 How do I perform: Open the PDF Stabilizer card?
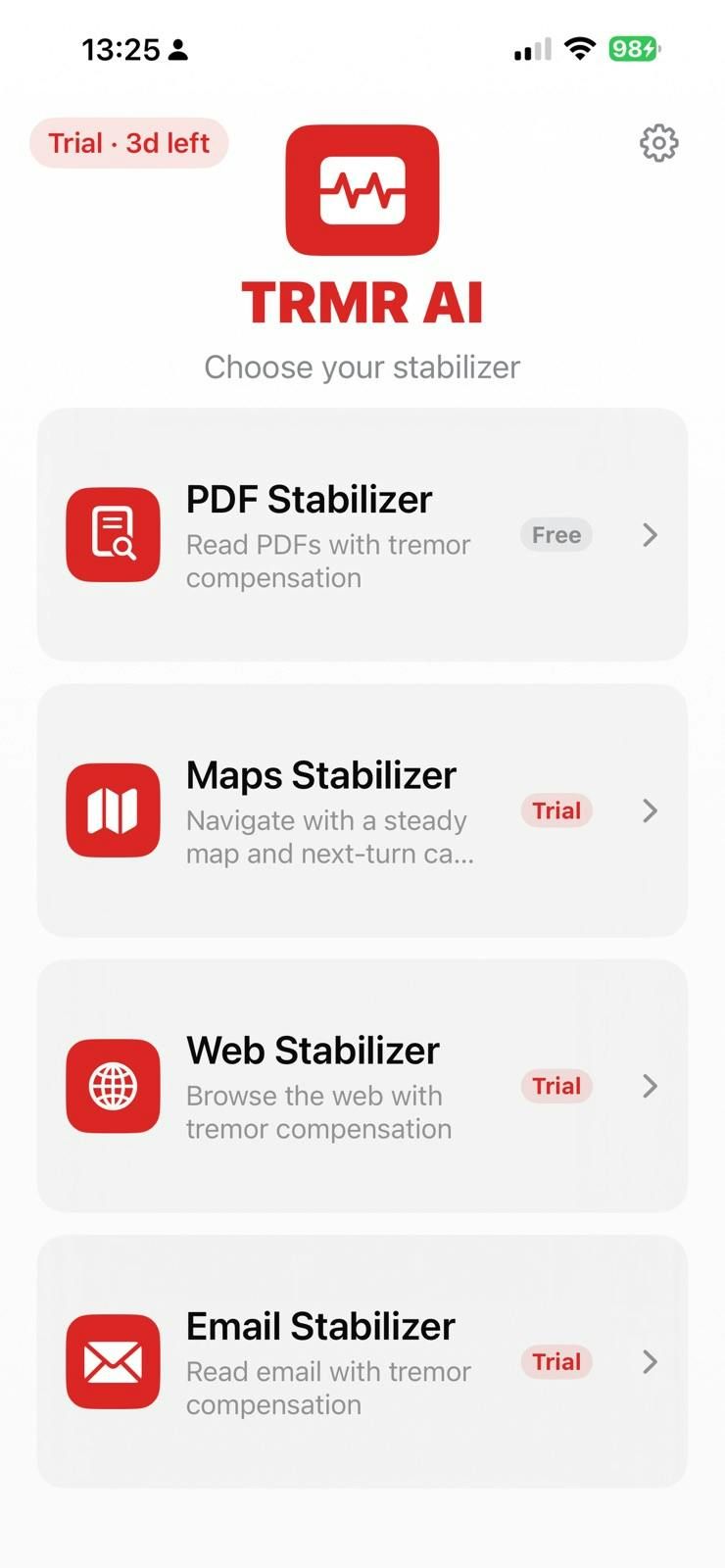tap(362, 535)
